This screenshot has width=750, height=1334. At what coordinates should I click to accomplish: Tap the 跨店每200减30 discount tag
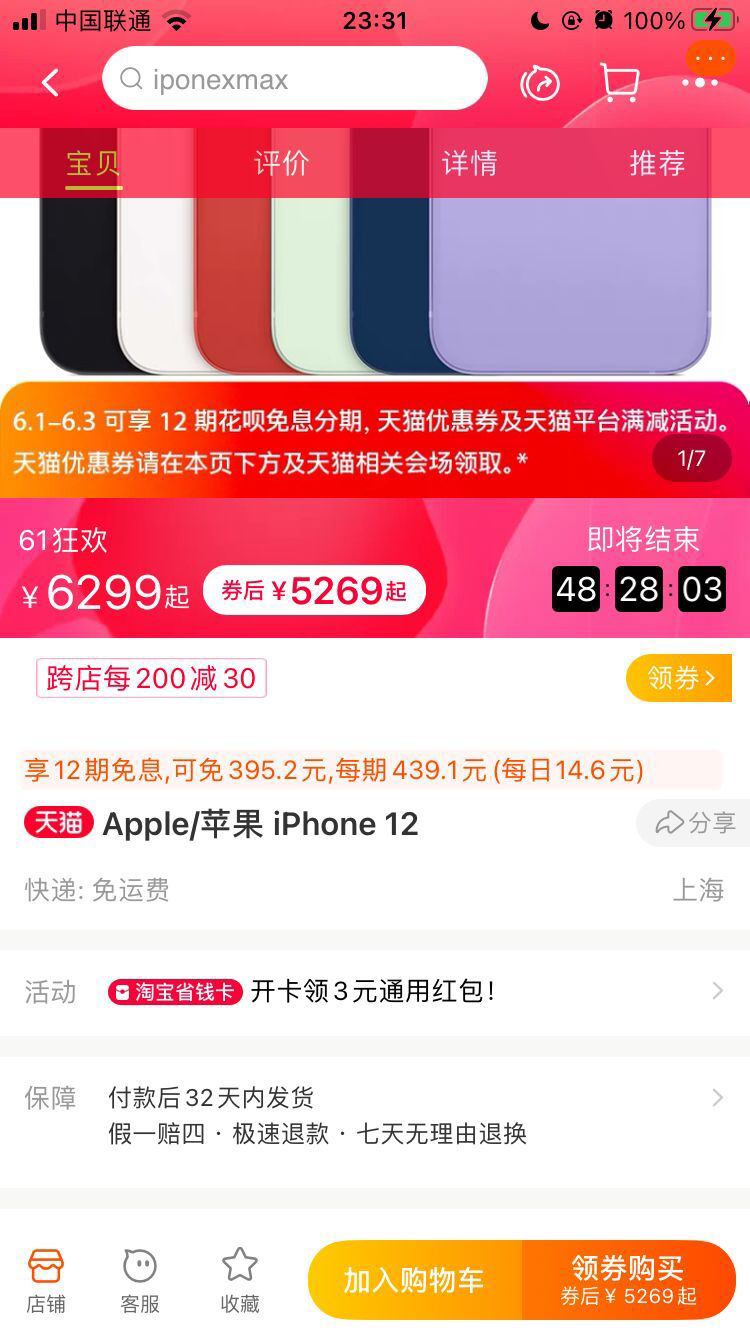click(151, 678)
